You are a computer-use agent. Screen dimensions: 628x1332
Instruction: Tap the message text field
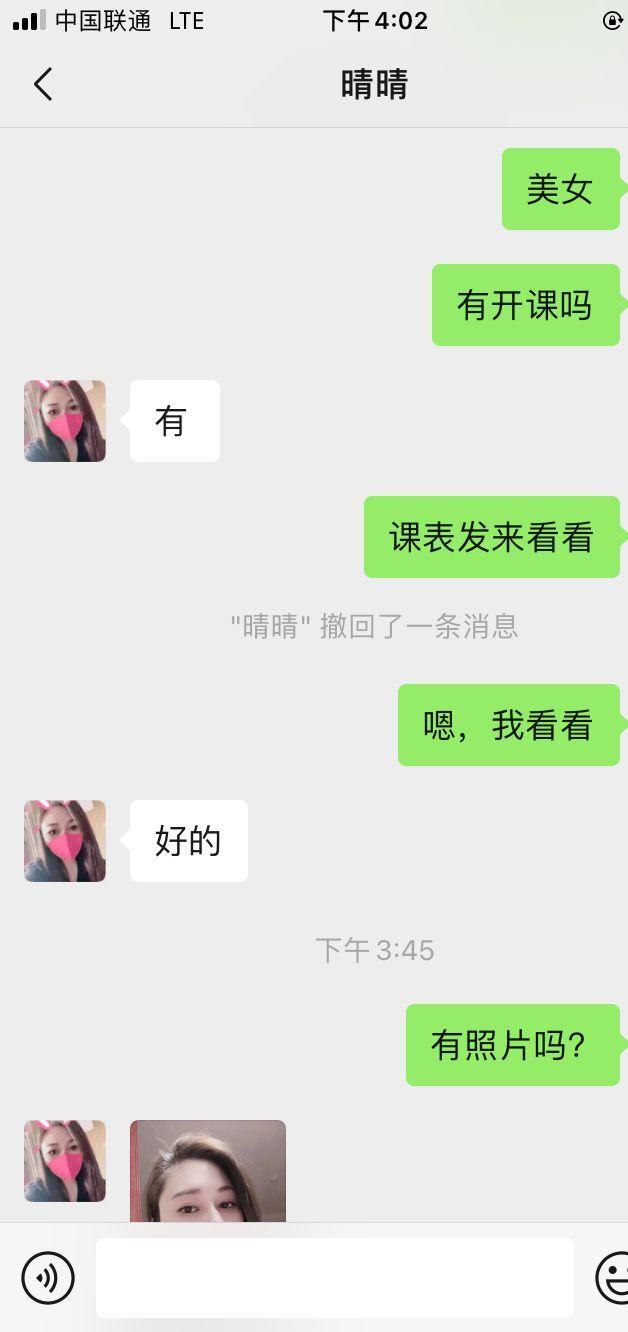pyautogui.click(x=334, y=1277)
